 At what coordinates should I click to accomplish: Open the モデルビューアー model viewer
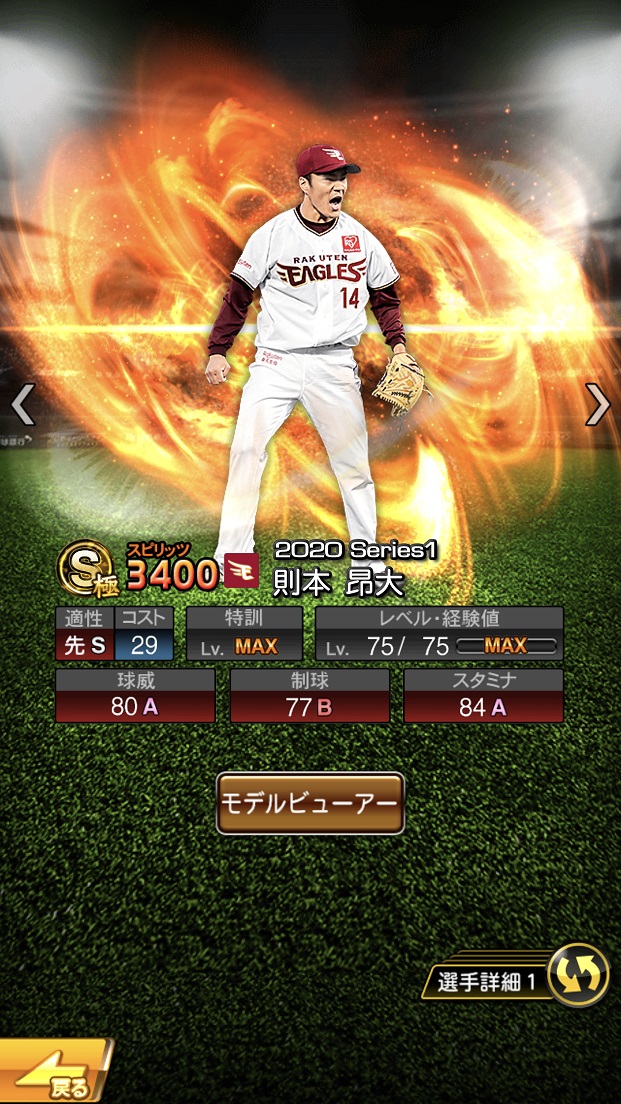310,803
